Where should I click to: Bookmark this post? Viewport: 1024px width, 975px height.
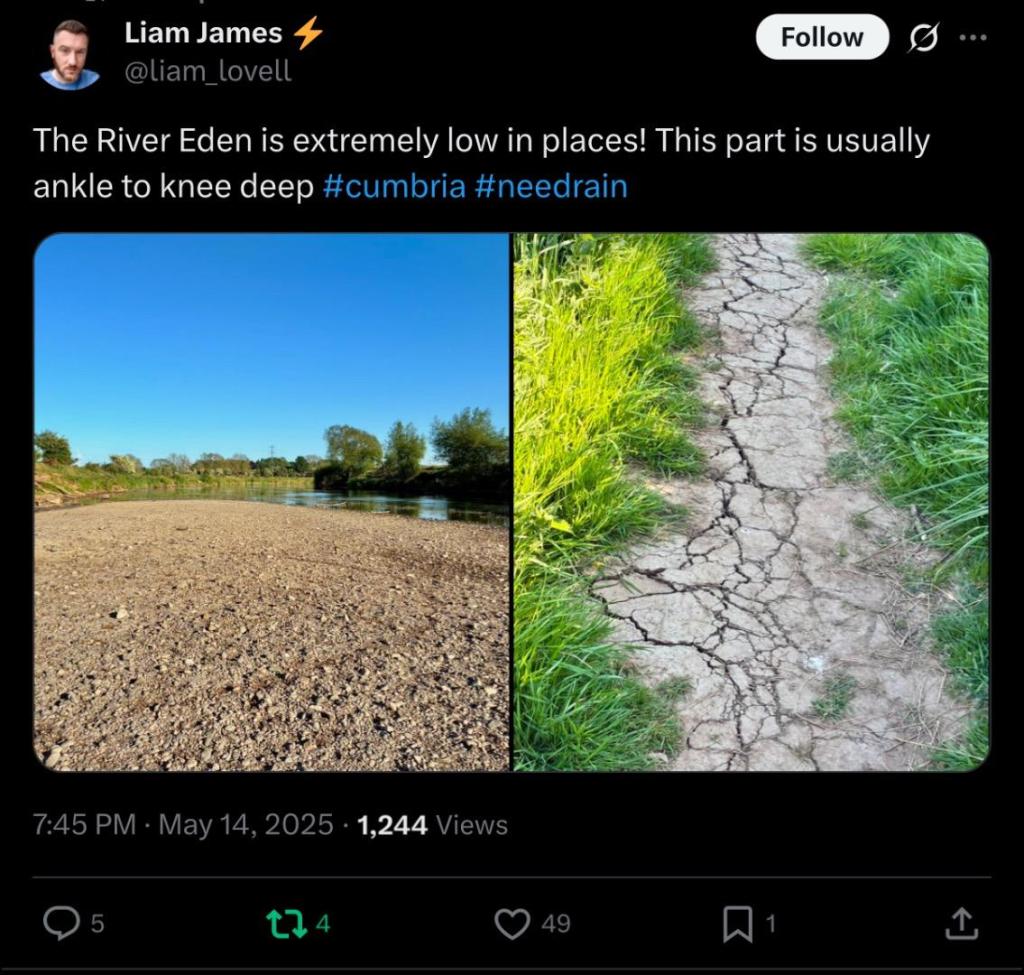(x=737, y=923)
